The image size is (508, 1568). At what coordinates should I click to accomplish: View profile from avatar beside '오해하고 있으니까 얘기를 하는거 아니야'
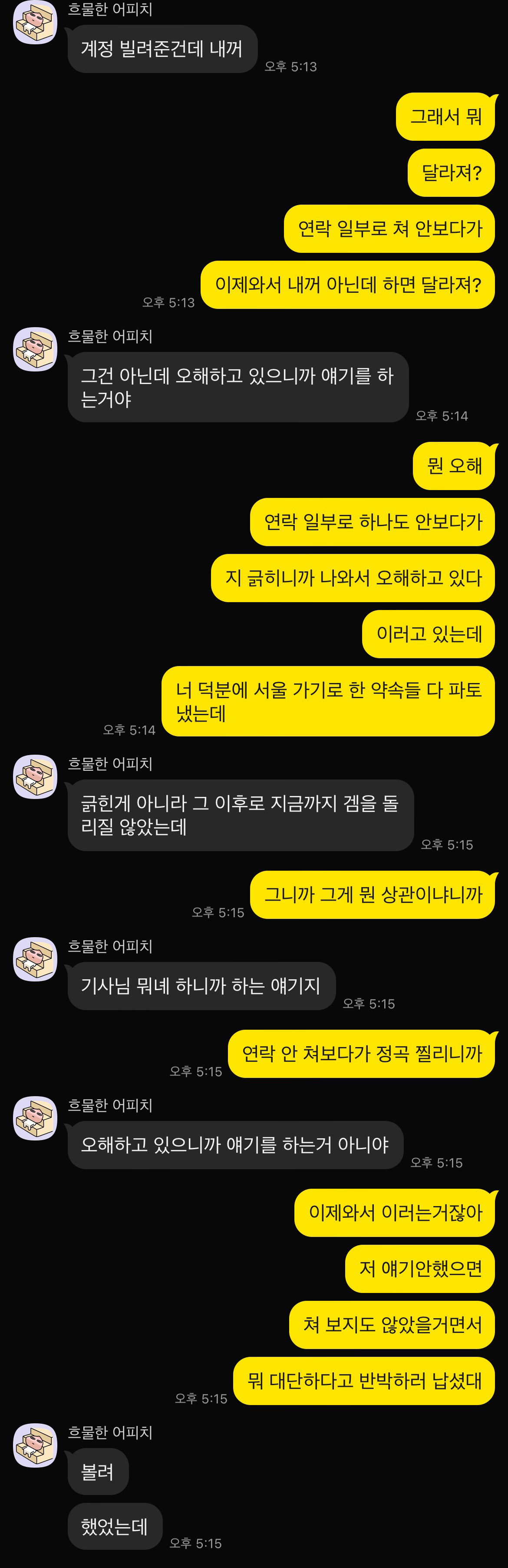pyautogui.click(x=35, y=1117)
